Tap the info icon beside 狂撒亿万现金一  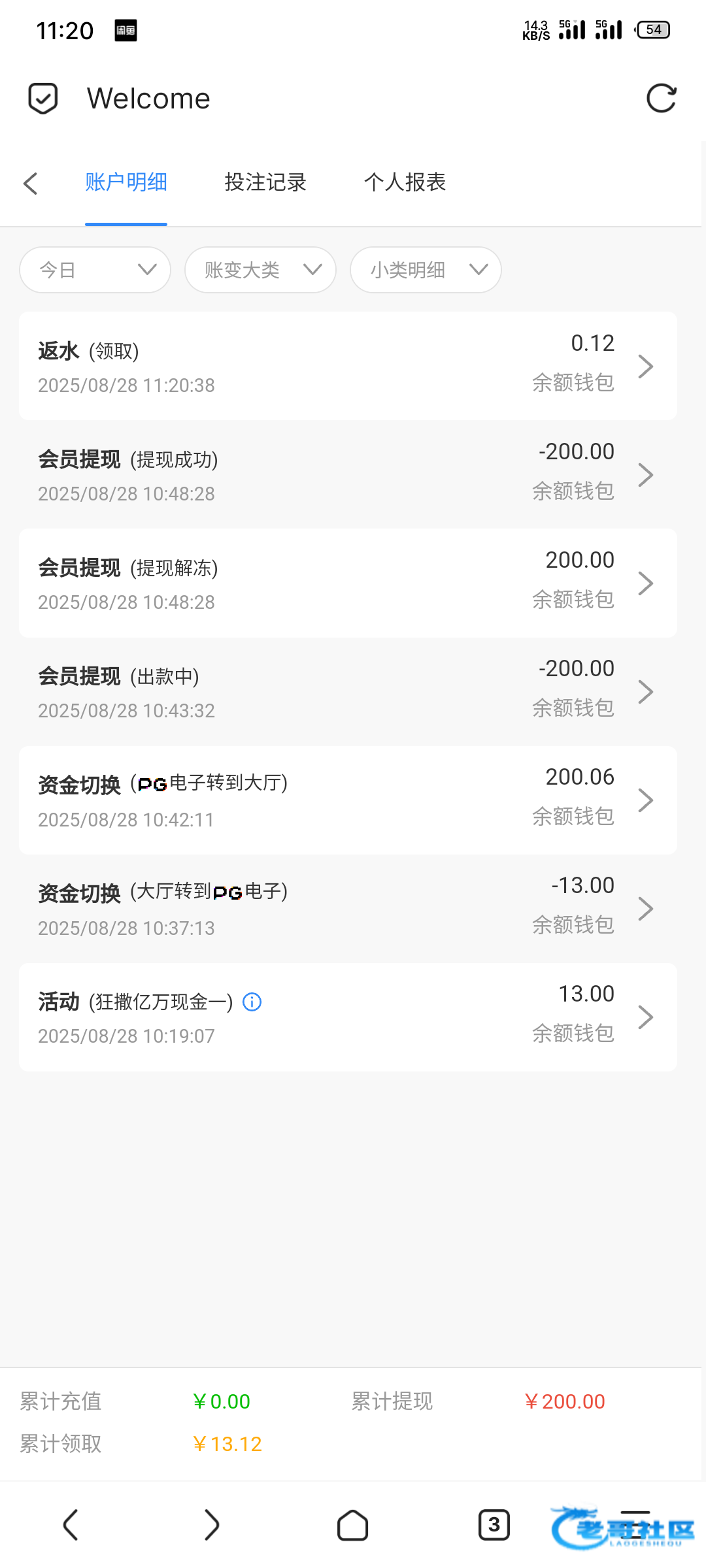pyautogui.click(x=252, y=1002)
